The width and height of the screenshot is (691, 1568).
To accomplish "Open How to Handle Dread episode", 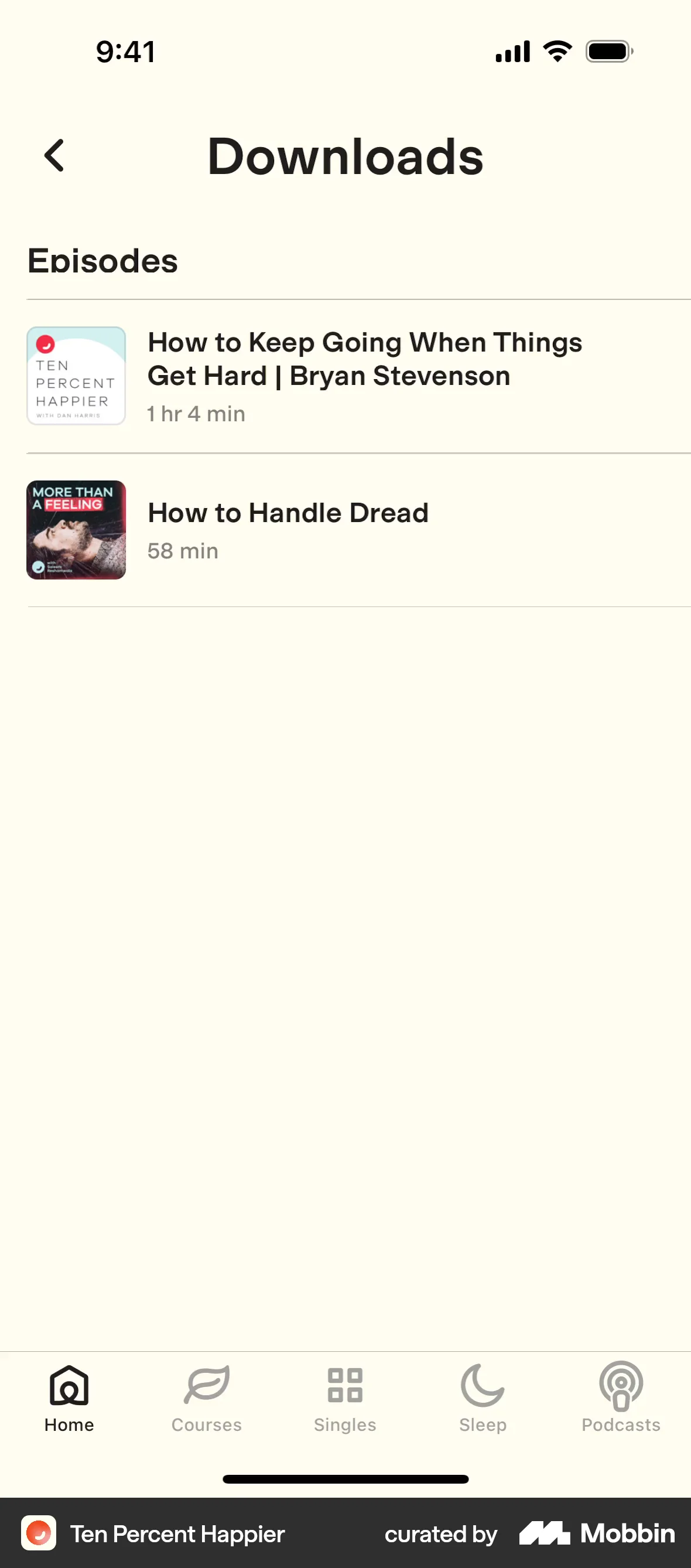I will pos(288,529).
